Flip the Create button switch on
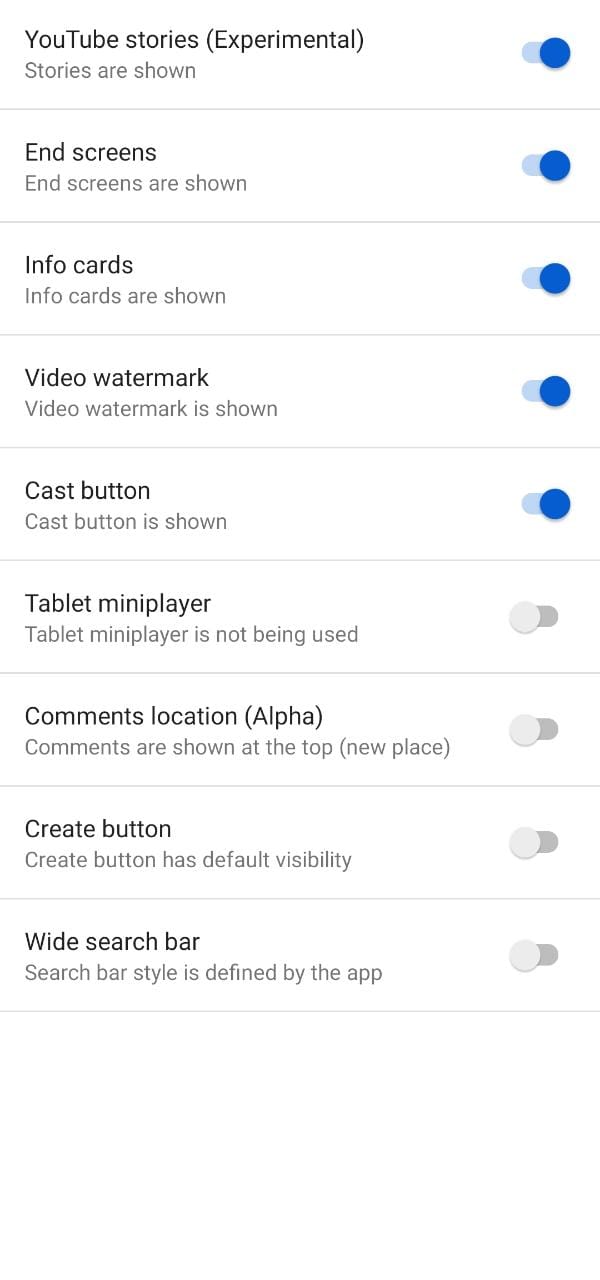The height and width of the screenshot is (1280, 600). [x=534, y=843]
